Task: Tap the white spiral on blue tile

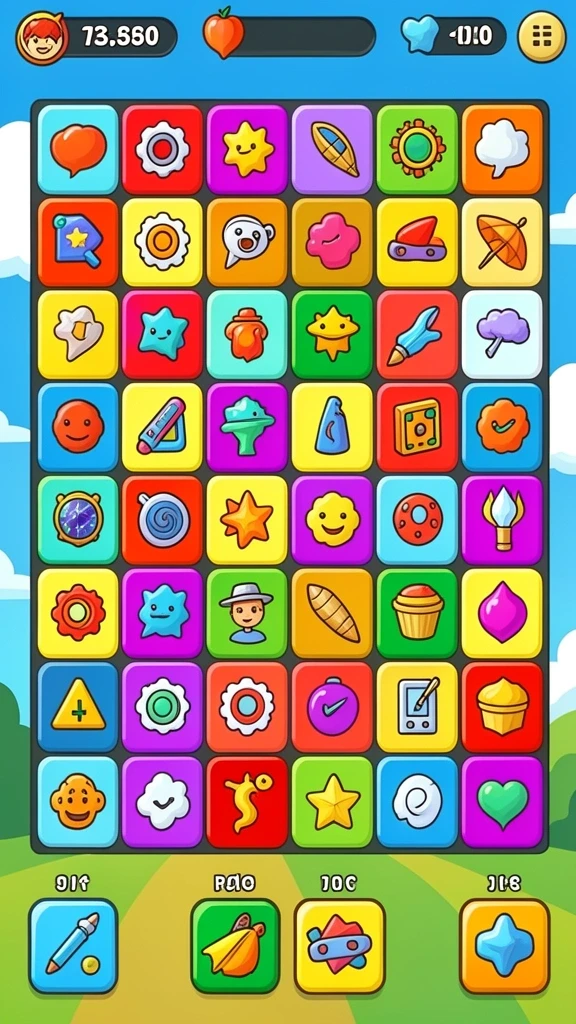Action: (x=417, y=801)
